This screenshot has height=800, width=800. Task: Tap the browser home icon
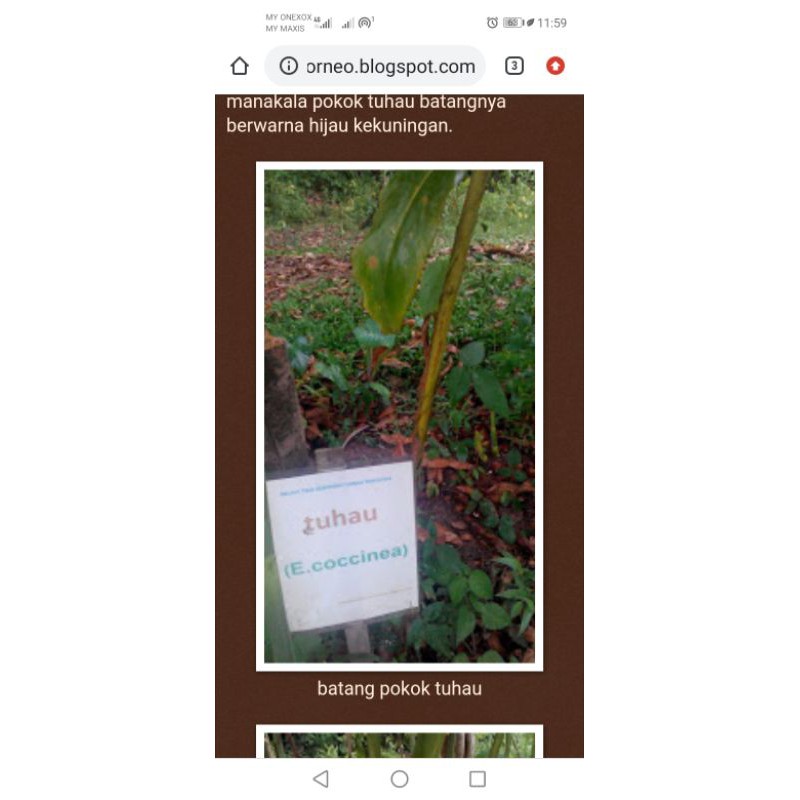point(239,66)
